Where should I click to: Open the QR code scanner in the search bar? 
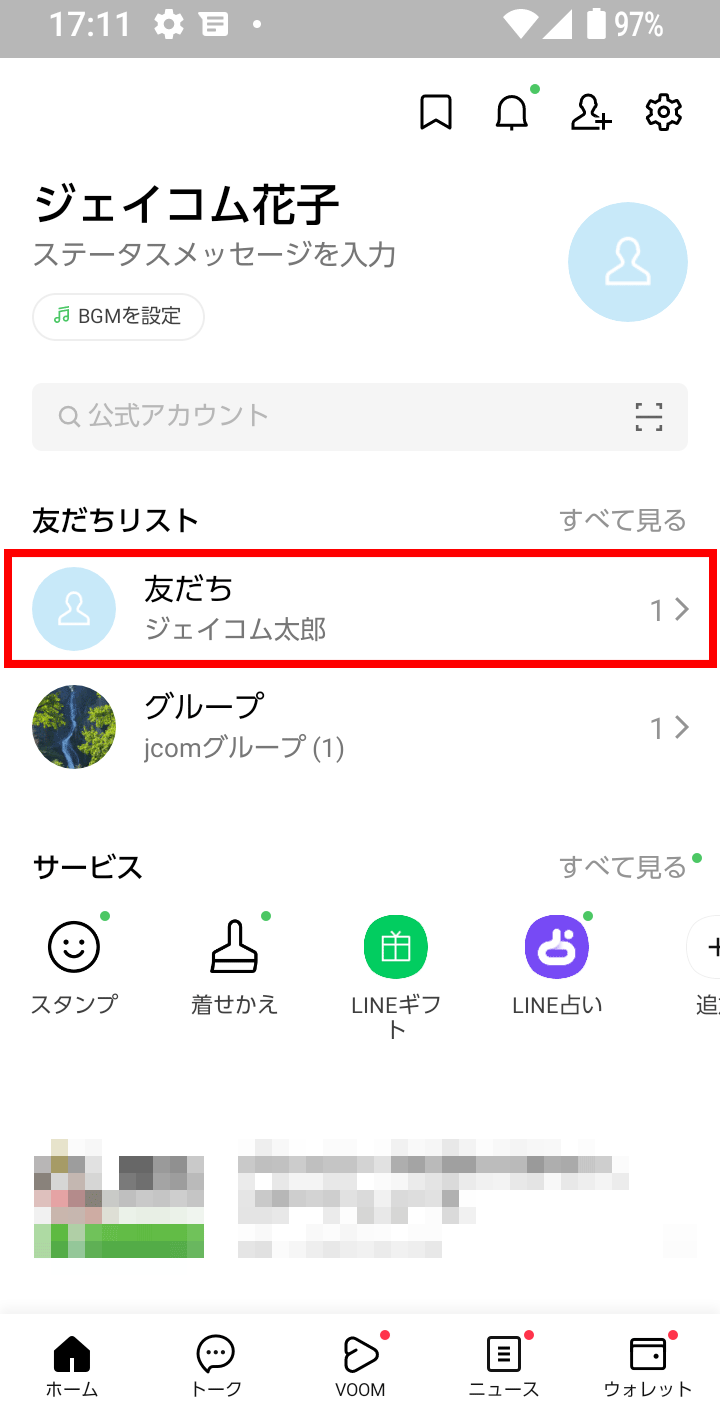pyautogui.click(x=648, y=417)
